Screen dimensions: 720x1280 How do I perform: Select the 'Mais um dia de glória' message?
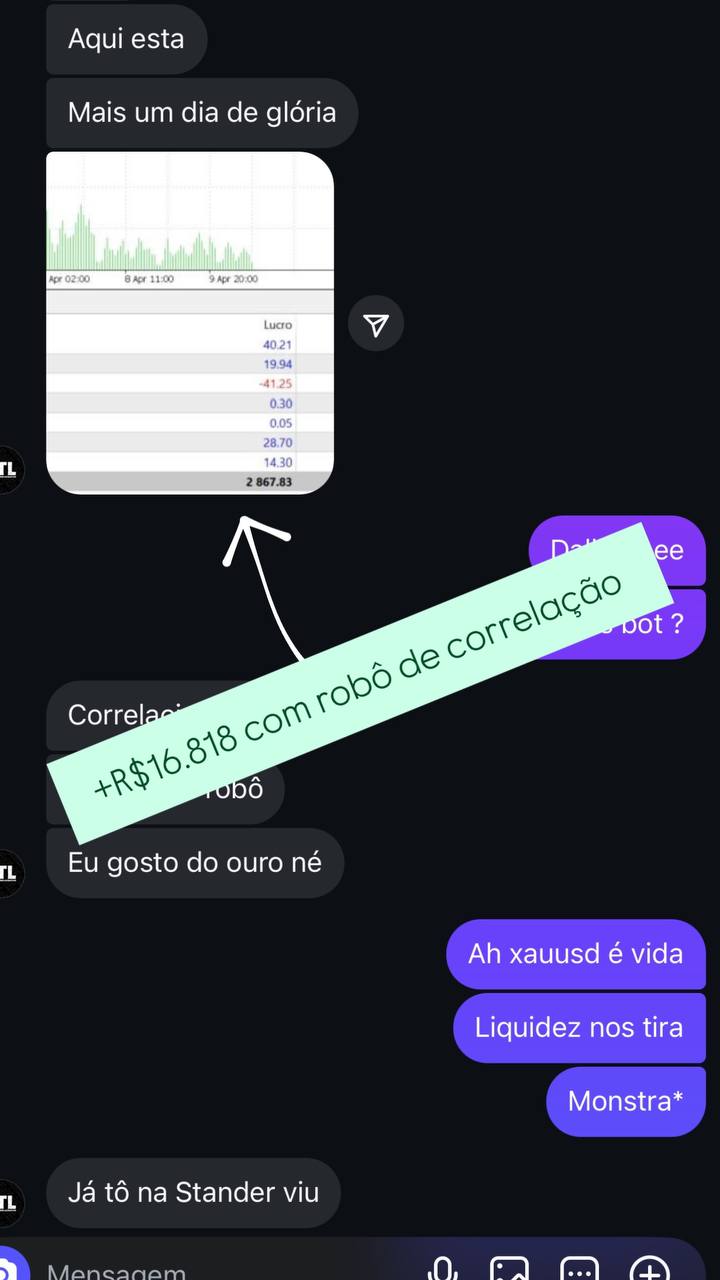202,112
